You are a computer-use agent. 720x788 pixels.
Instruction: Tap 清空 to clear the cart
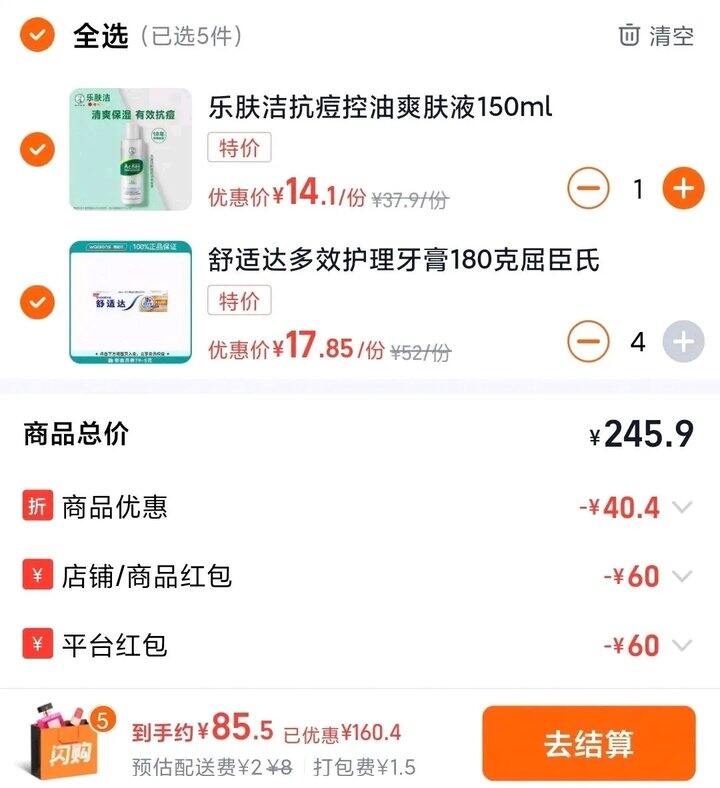click(x=656, y=36)
